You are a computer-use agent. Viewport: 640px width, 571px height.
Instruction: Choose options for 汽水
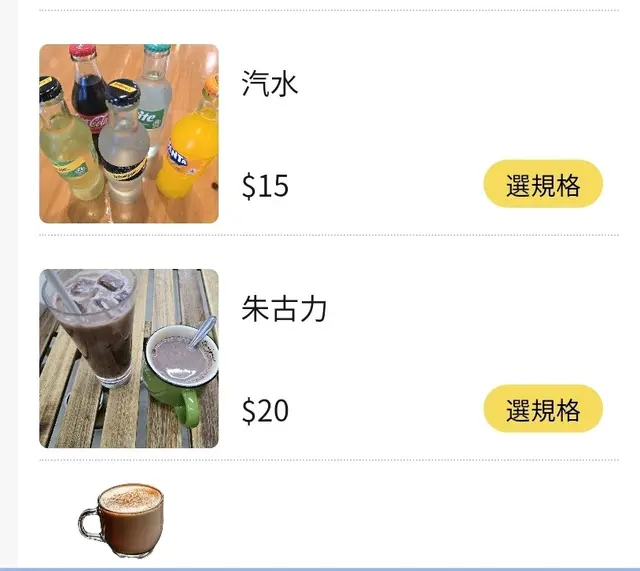coord(543,185)
